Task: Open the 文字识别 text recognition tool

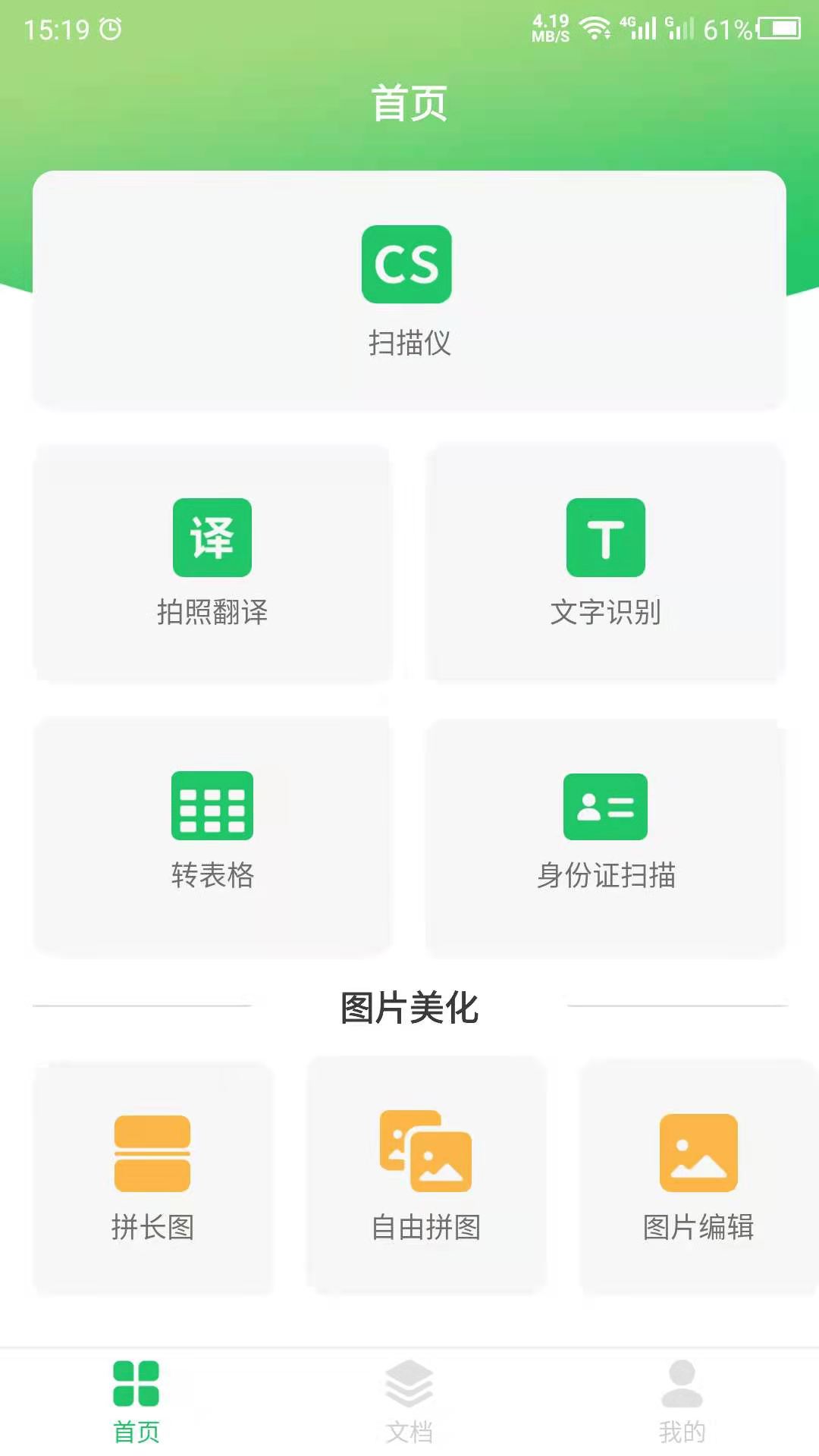Action: [x=606, y=538]
